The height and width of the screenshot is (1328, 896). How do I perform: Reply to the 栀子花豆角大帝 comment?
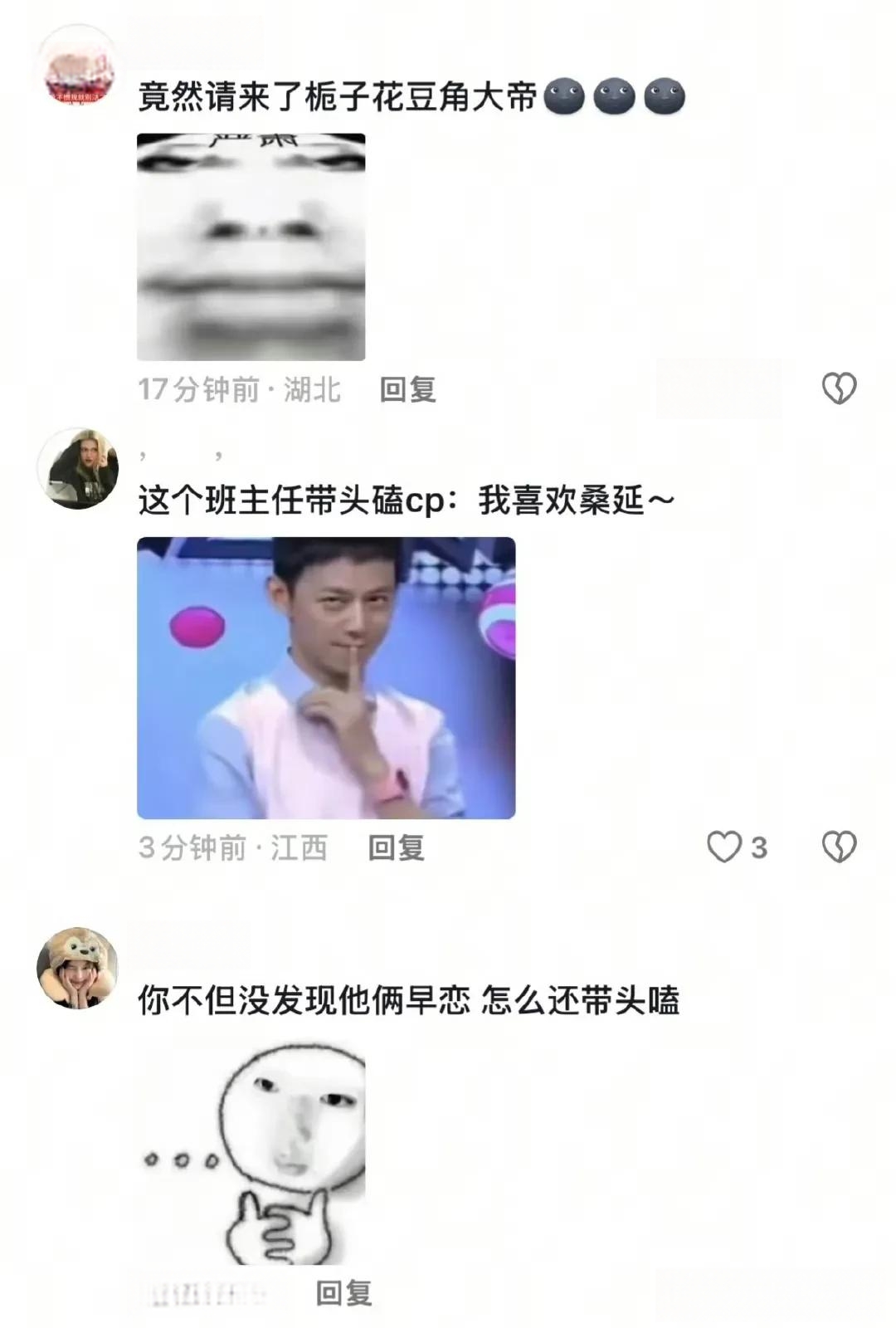tap(407, 389)
